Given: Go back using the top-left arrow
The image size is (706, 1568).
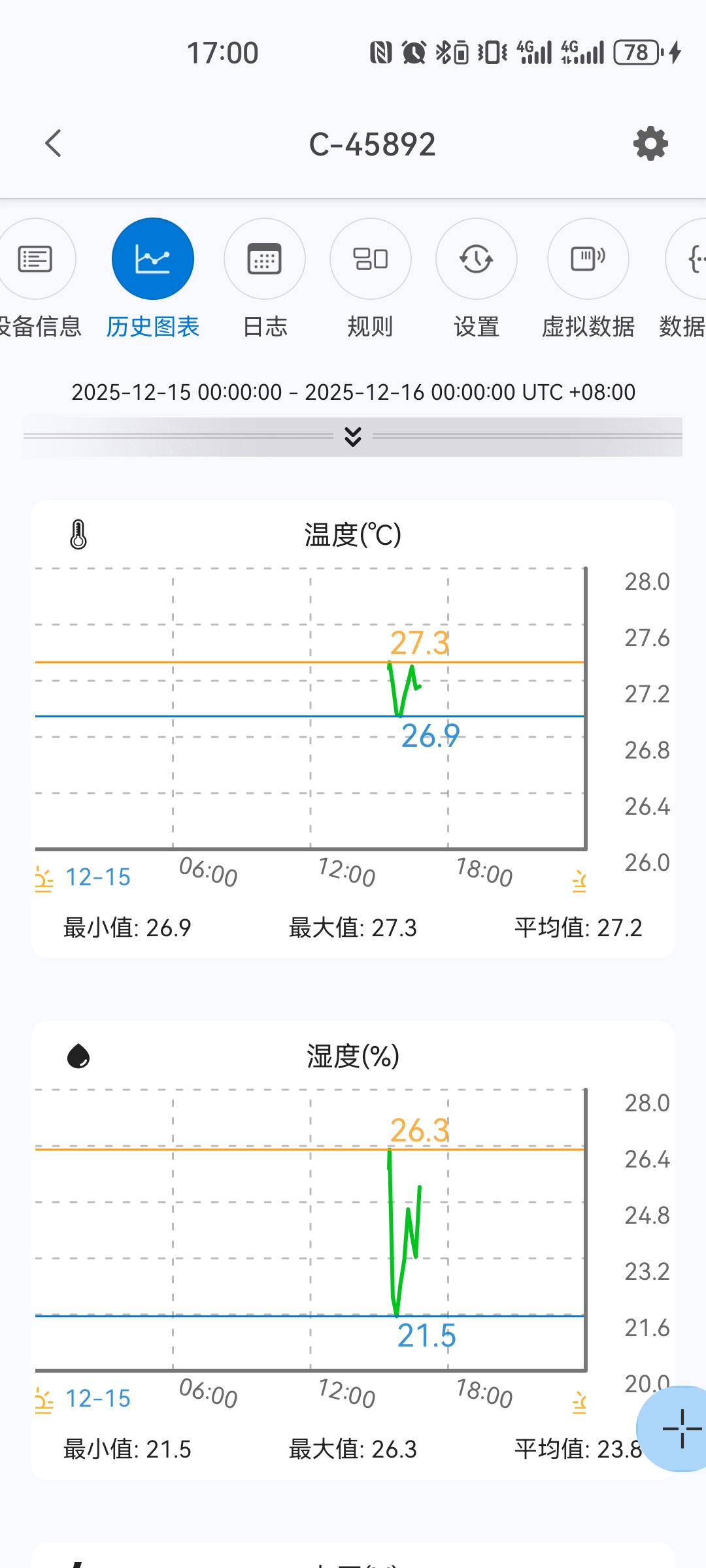Looking at the screenshot, I should pos(54,143).
